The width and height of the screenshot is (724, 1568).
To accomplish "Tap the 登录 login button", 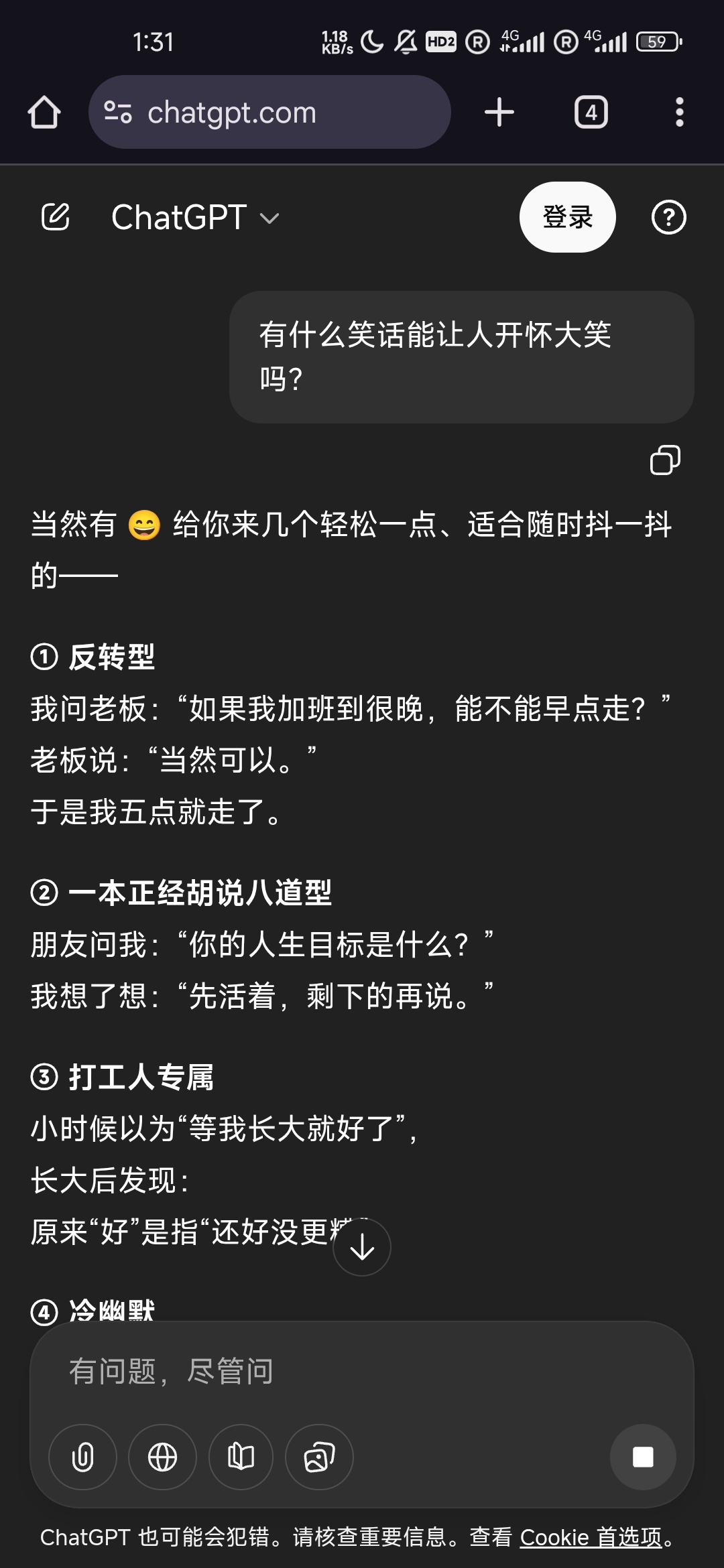I will (x=566, y=216).
